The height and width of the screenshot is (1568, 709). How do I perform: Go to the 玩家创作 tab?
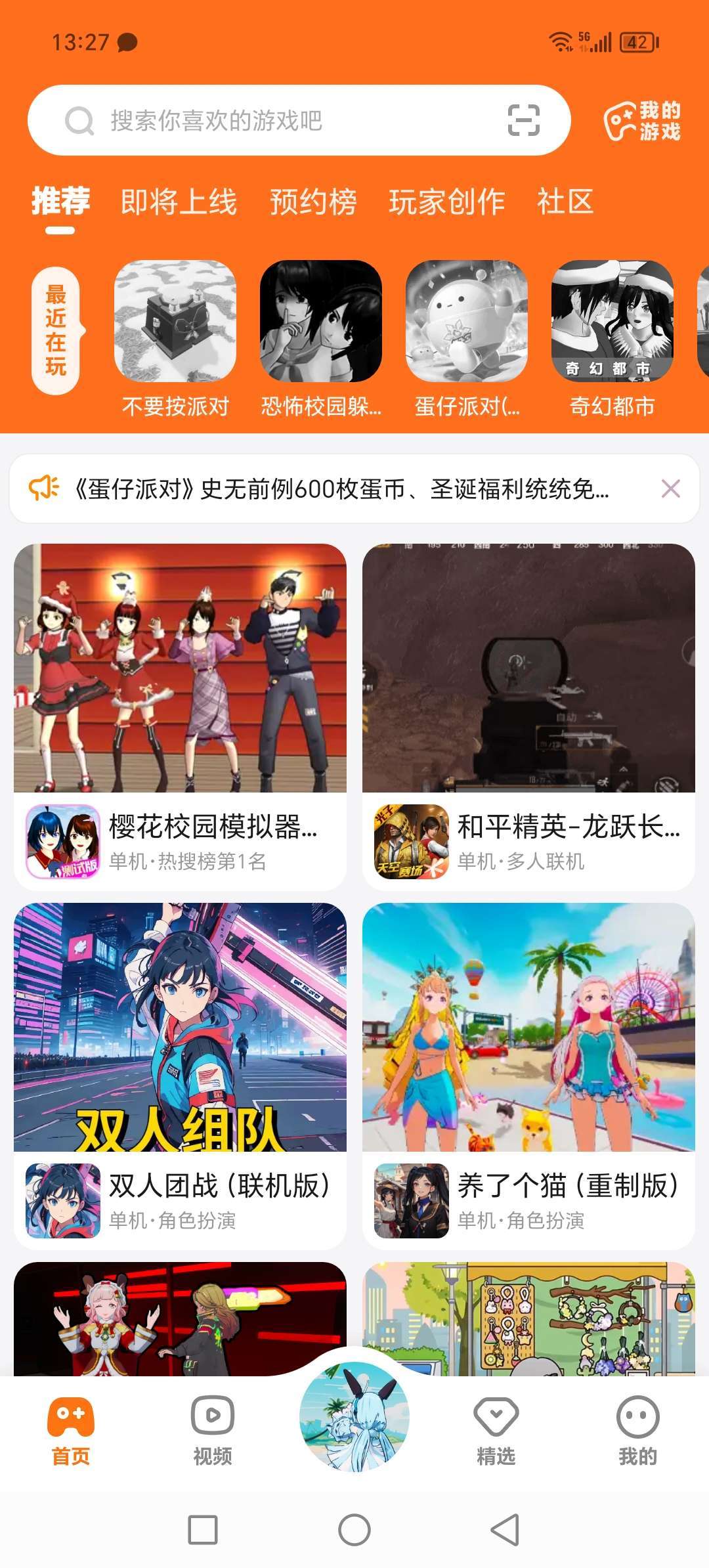(446, 202)
